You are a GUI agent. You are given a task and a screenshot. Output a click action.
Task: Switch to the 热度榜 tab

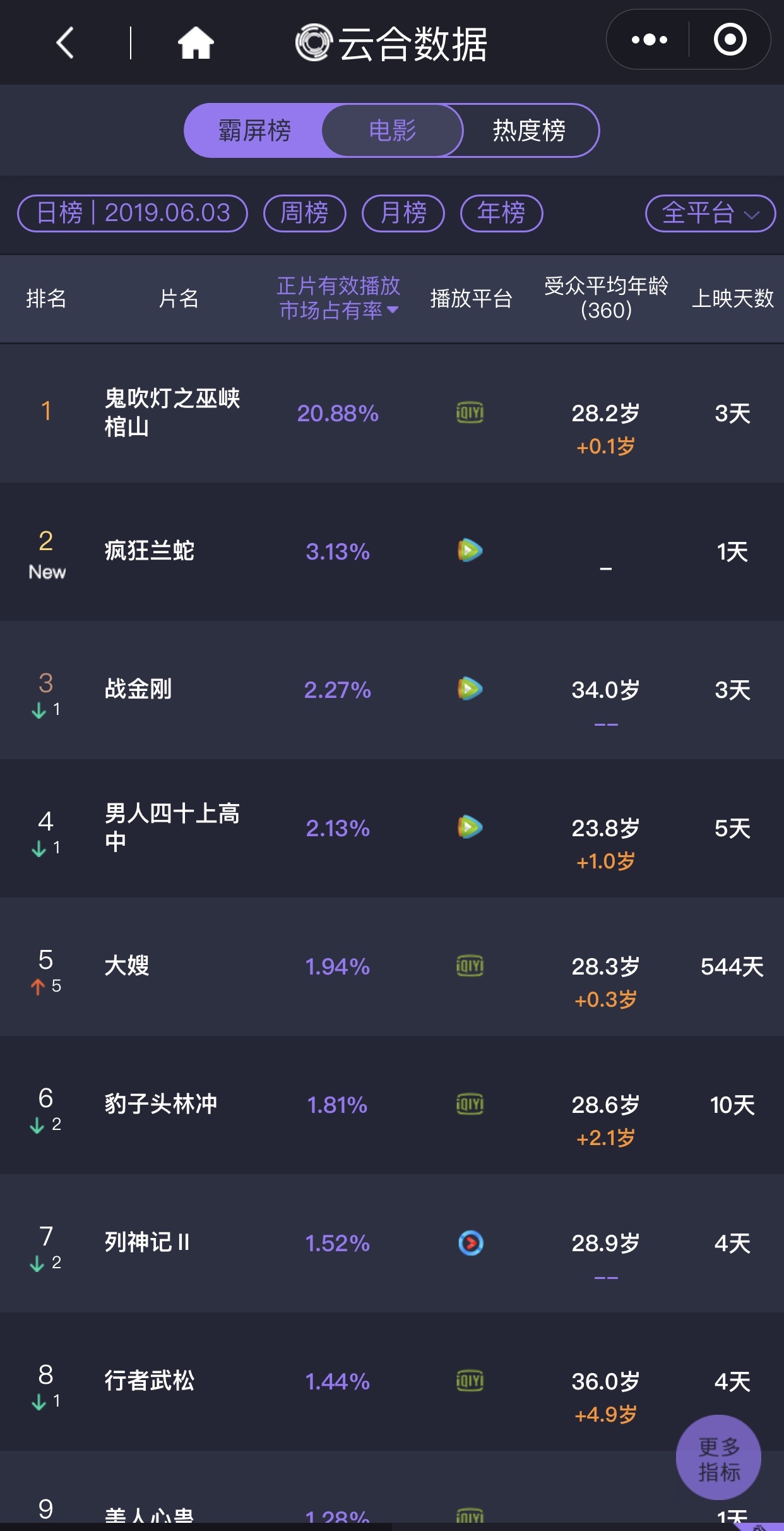[529, 131]
